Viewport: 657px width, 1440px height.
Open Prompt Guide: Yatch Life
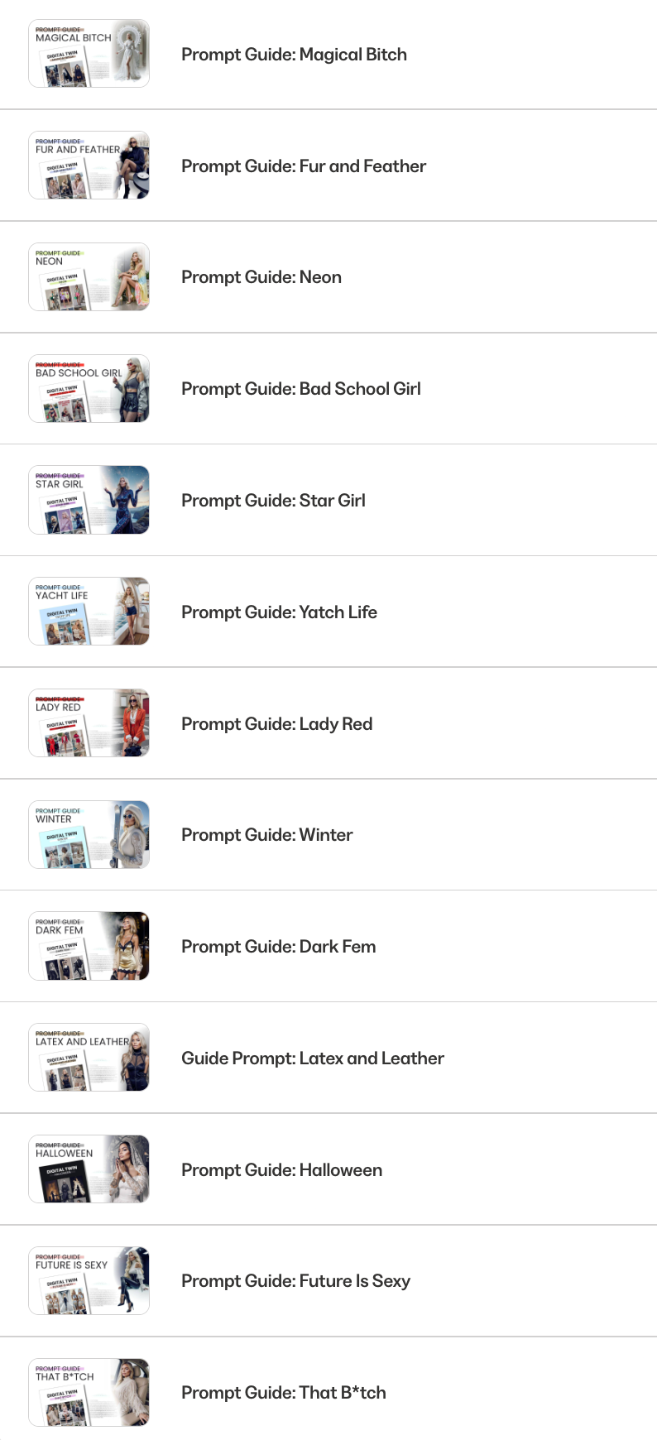(x=279, y=612)
